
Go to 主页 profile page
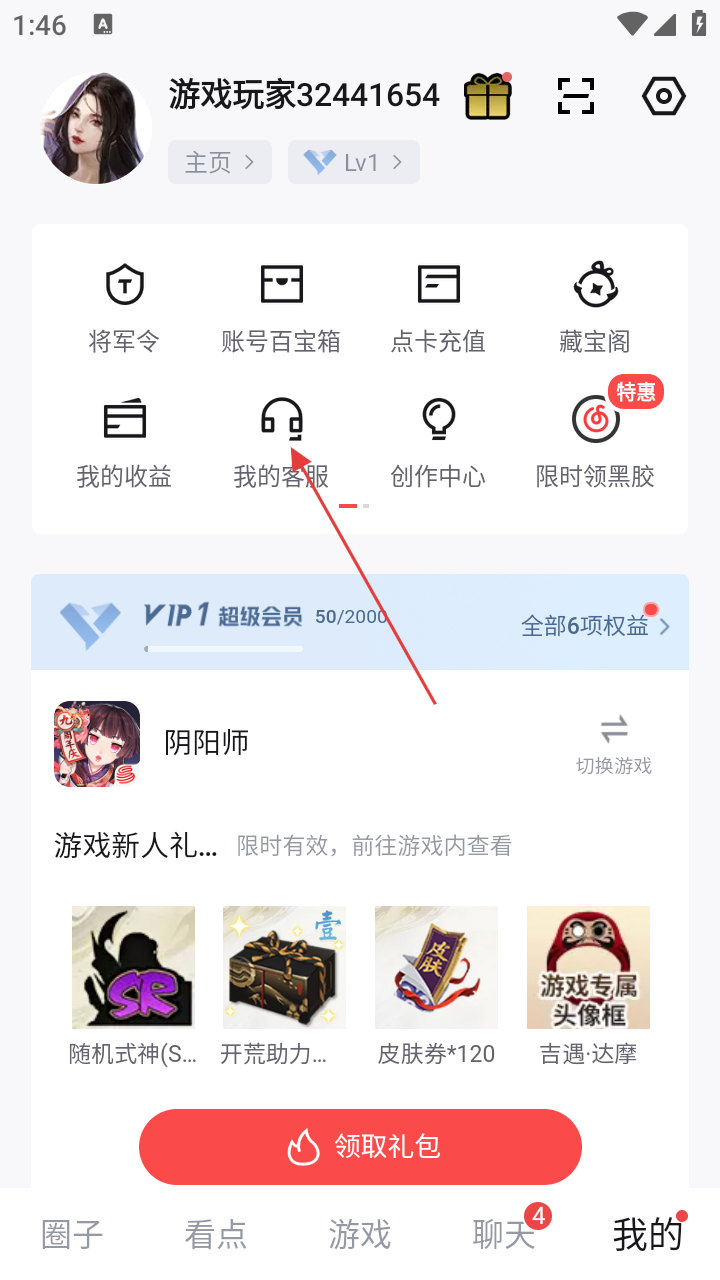pos(219,162)
